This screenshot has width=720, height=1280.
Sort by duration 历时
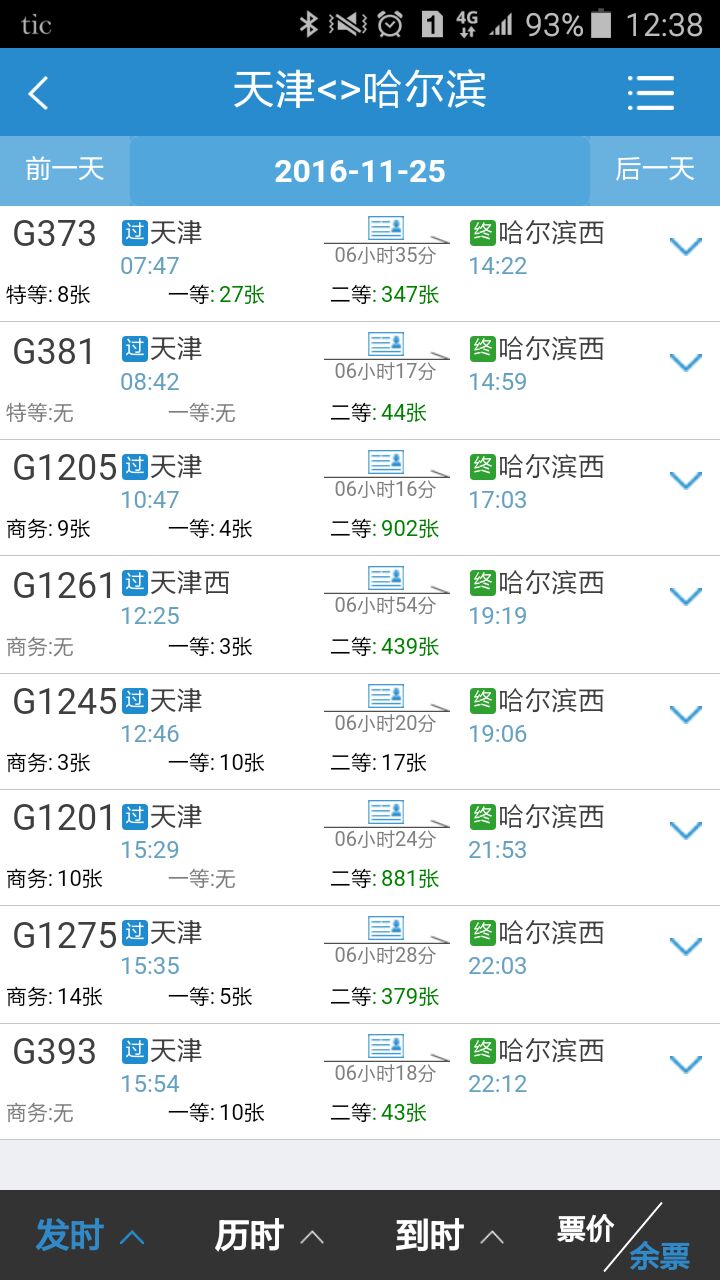(269, 1236)
